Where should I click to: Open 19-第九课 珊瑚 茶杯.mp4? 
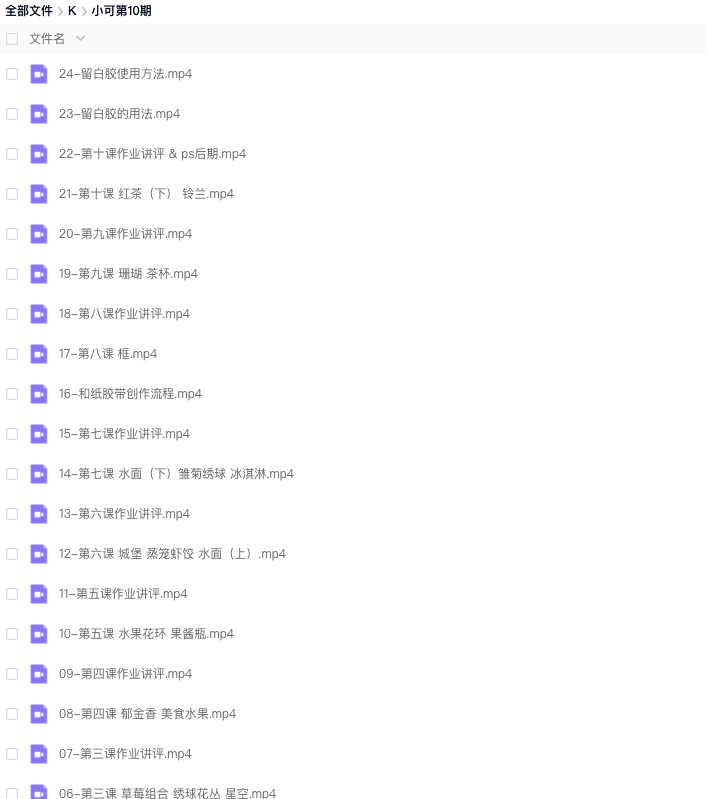pos(128,274)
